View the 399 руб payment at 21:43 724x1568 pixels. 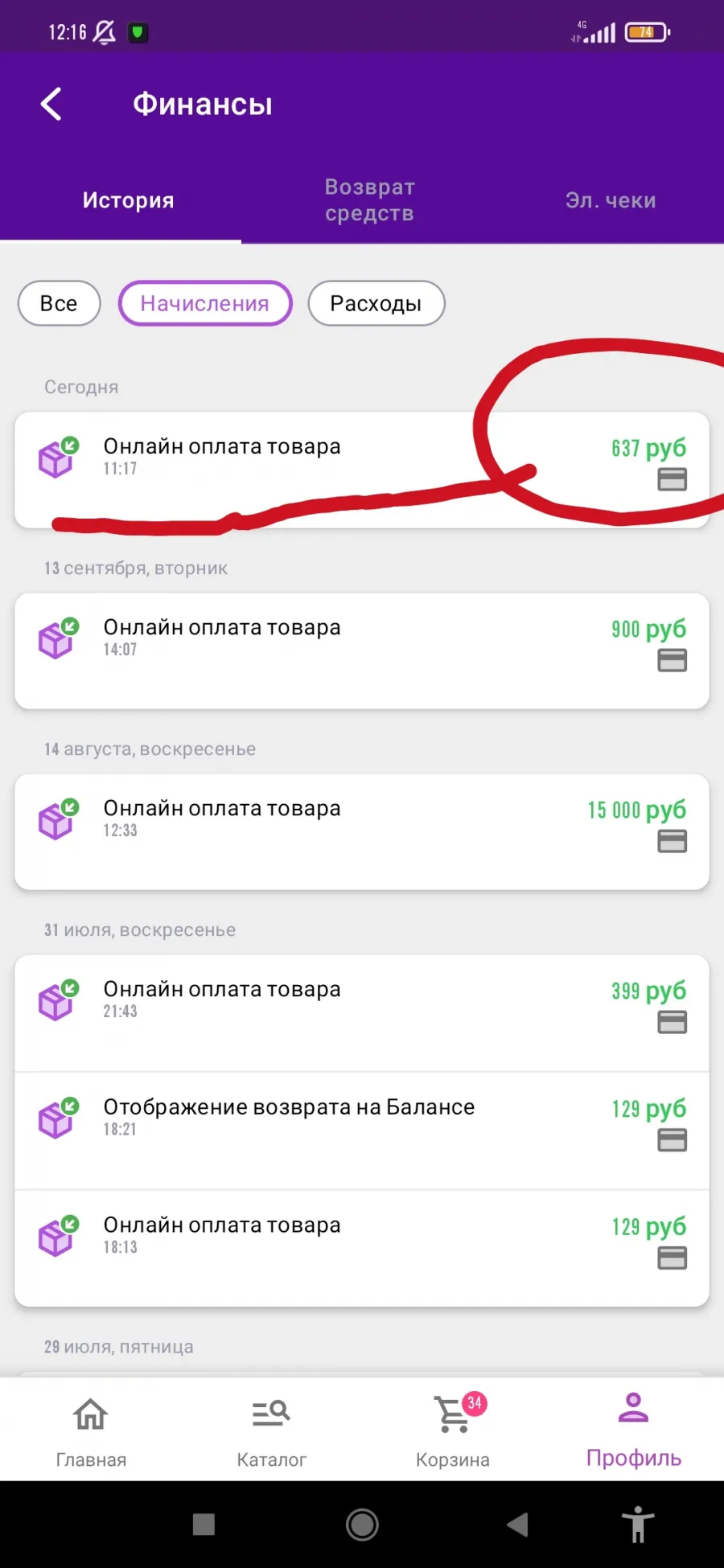coord(362,1013)
